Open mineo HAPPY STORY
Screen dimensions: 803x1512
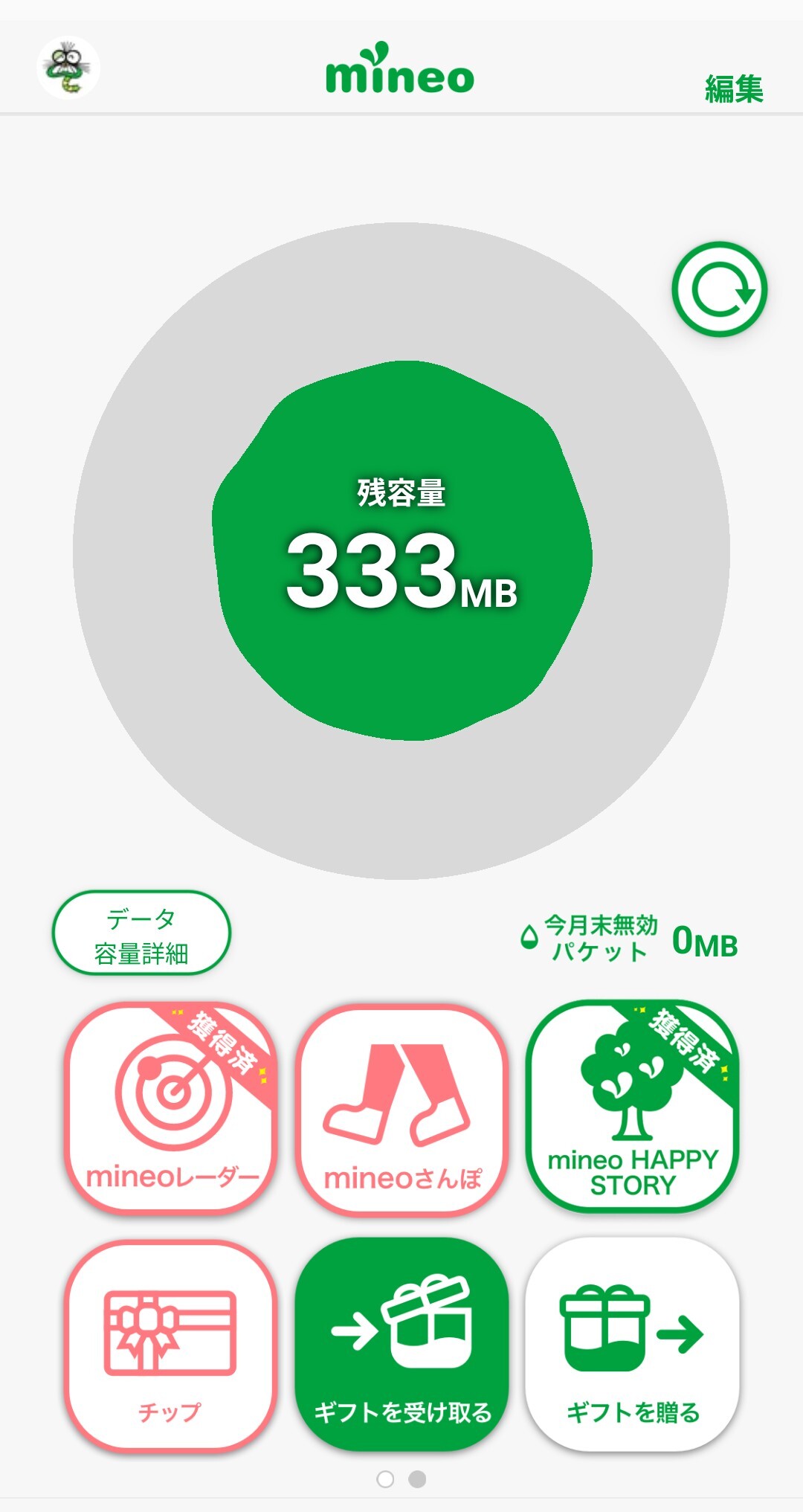point(632,1108)
